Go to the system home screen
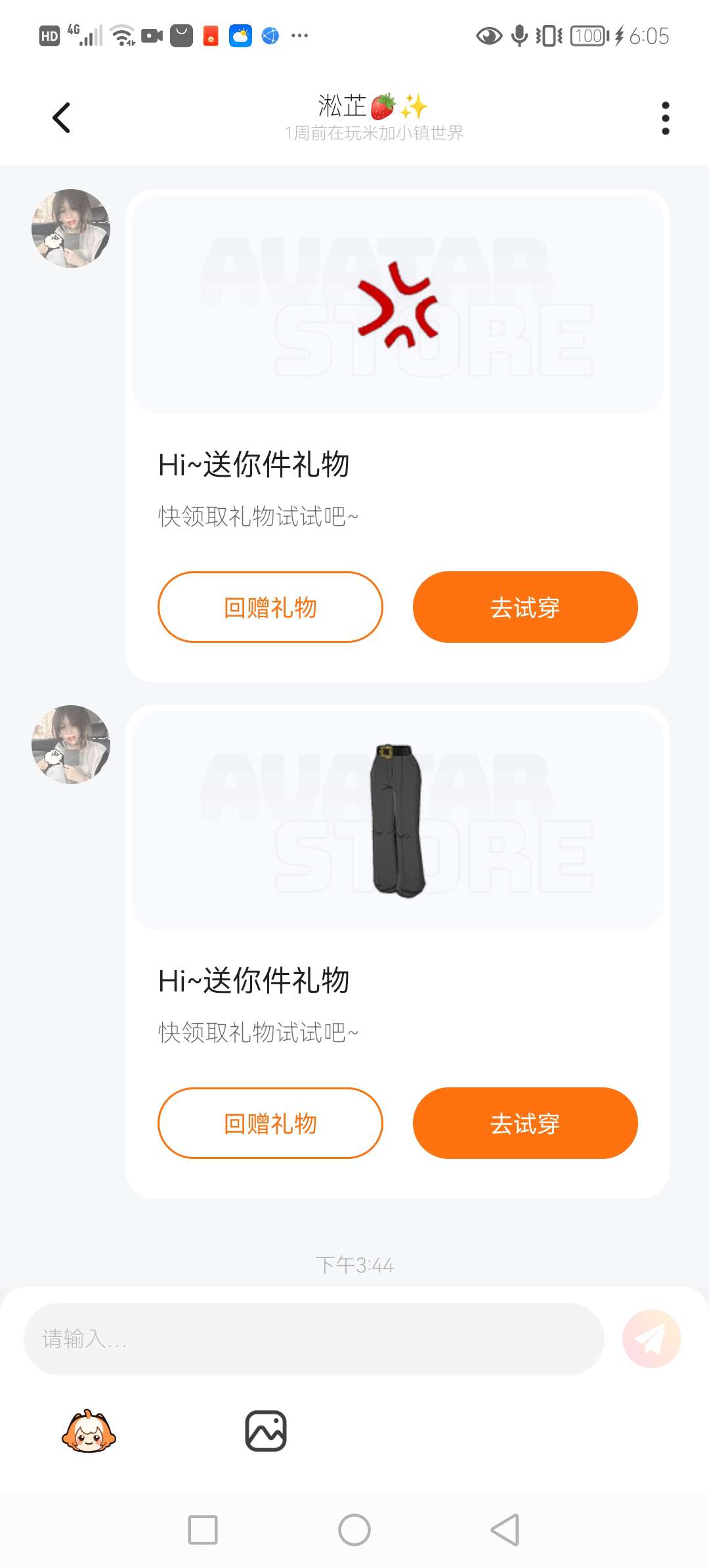Image resolution: width=709 pixels, height=1568 pixels. [354, 1530]
